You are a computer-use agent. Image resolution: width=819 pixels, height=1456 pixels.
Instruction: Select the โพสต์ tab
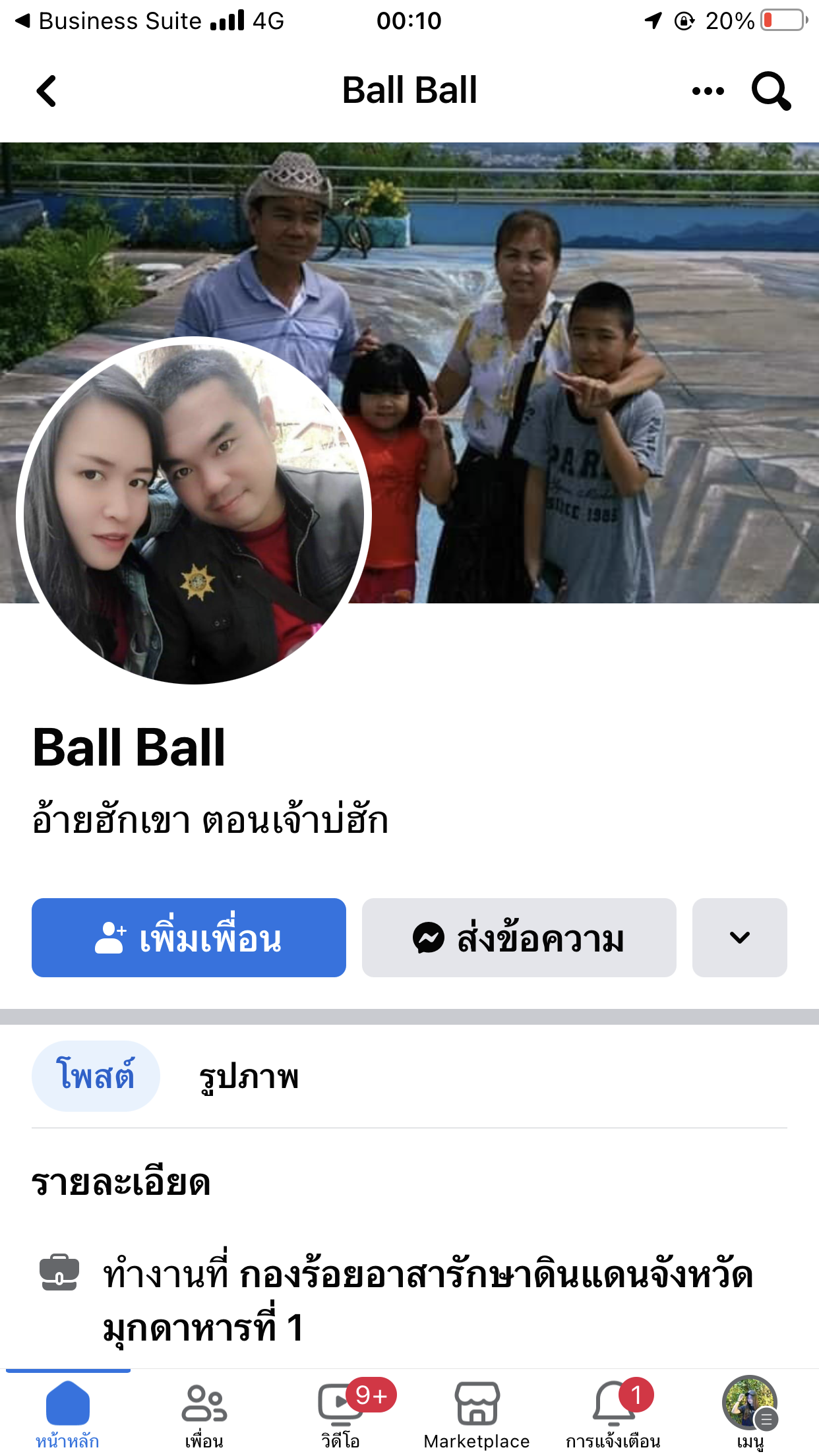pyautogui.click(x=96, y=1076)
